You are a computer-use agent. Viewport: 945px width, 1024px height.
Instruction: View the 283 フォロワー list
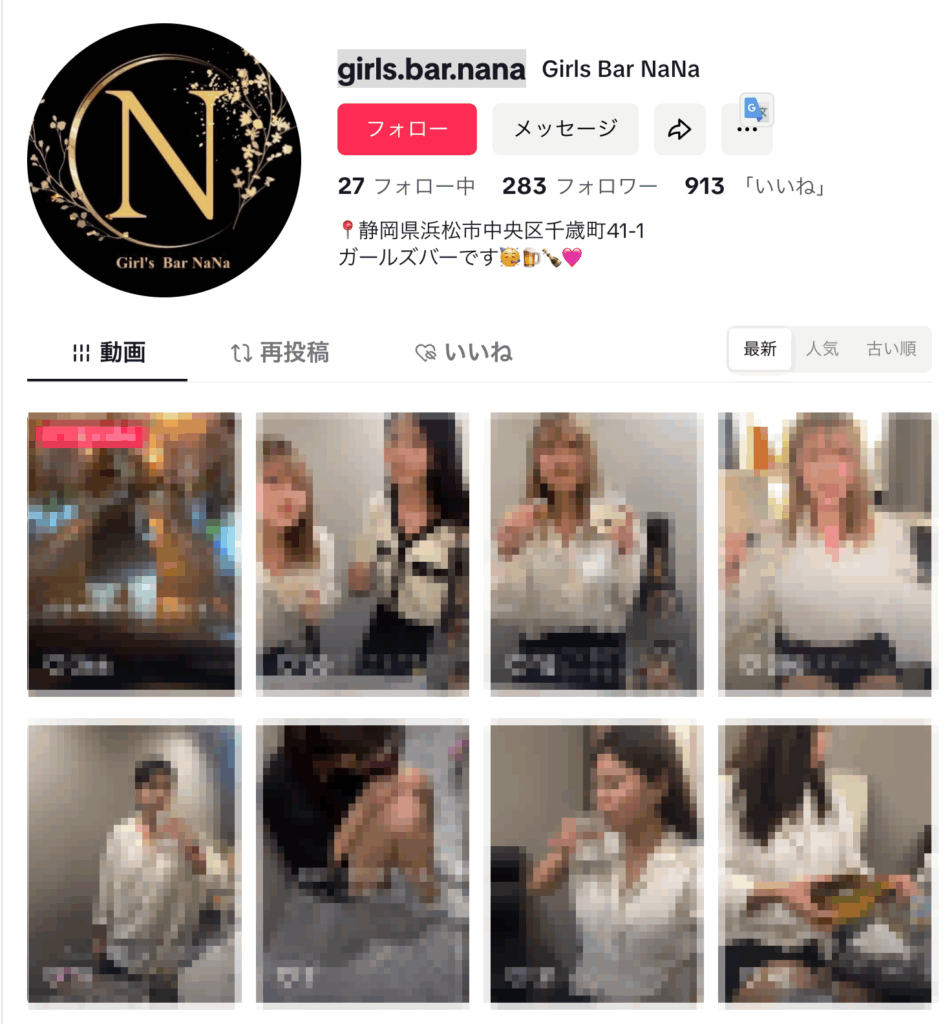(580, 186)
